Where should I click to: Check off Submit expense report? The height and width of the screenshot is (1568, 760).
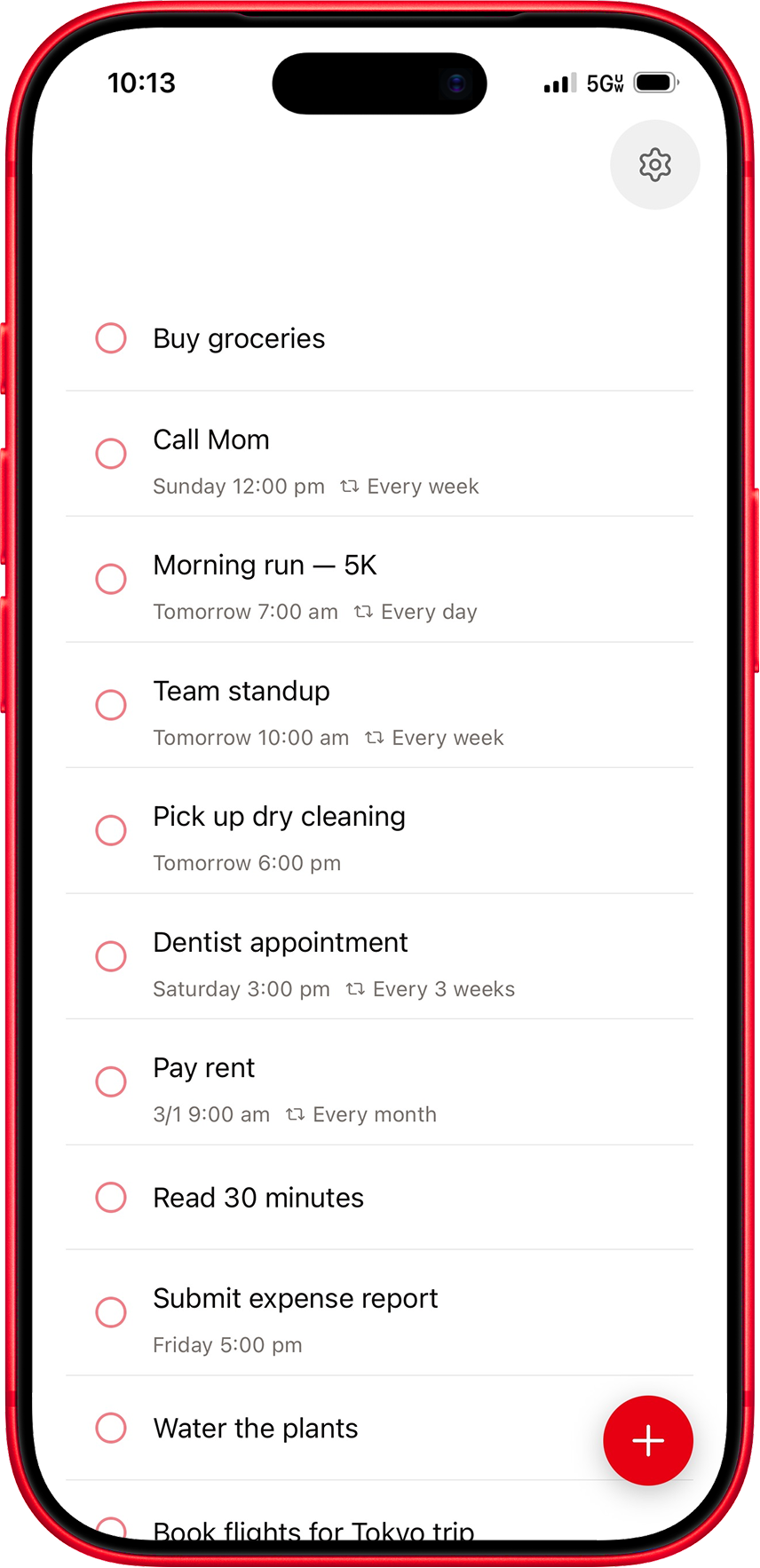[x=111, y=1312]
